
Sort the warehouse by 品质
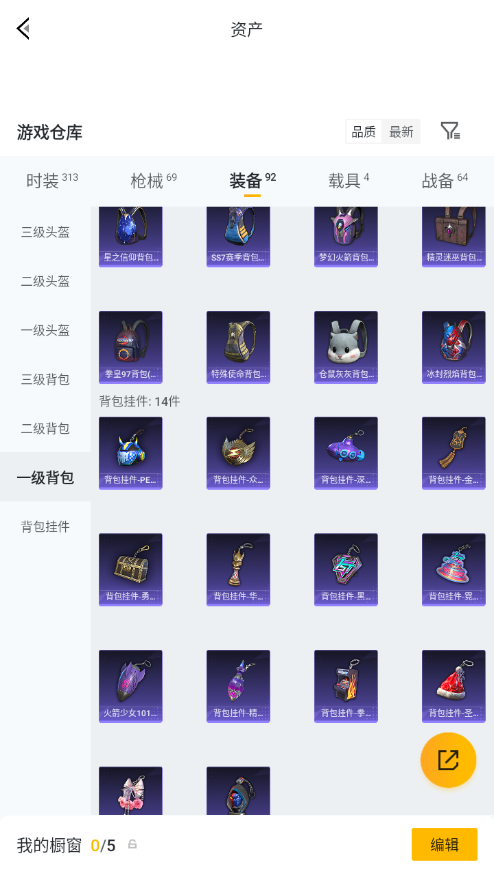364,132
